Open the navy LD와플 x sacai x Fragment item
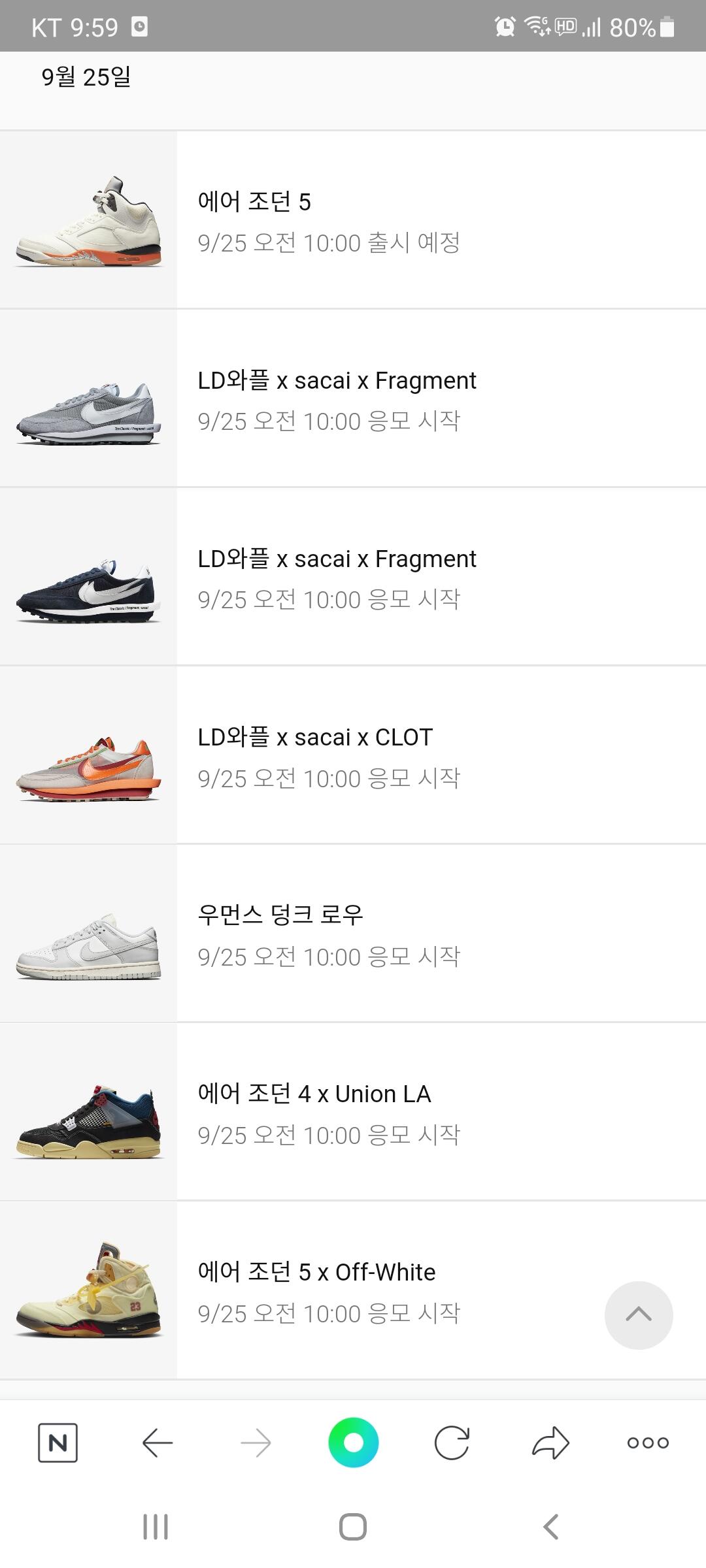Image resolution: width=706 pixels, height=1568 pixels. (x=353, y=577)
